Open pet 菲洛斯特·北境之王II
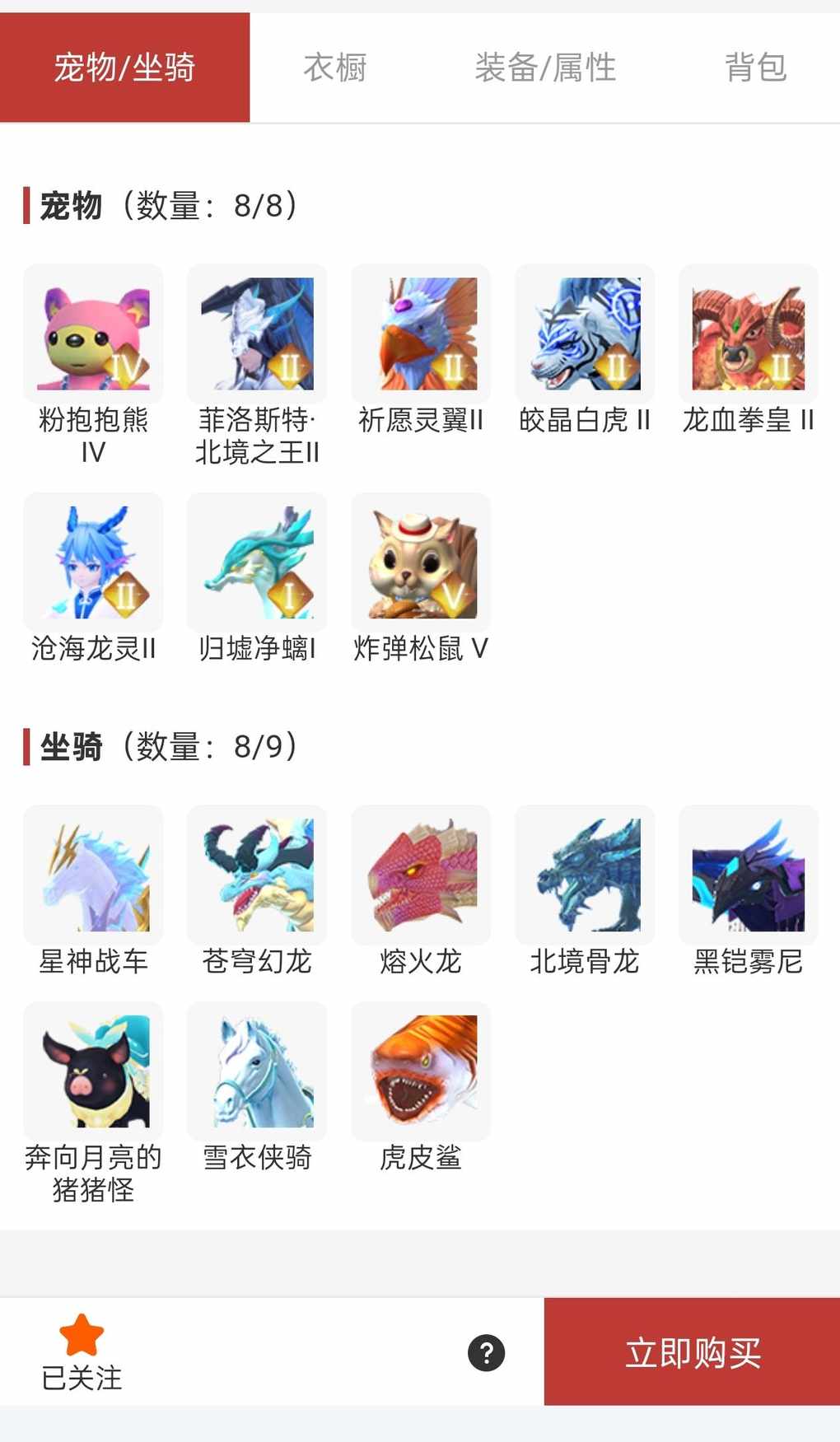This screenshot has height=1442, width=840. click(x=257, y=334)
